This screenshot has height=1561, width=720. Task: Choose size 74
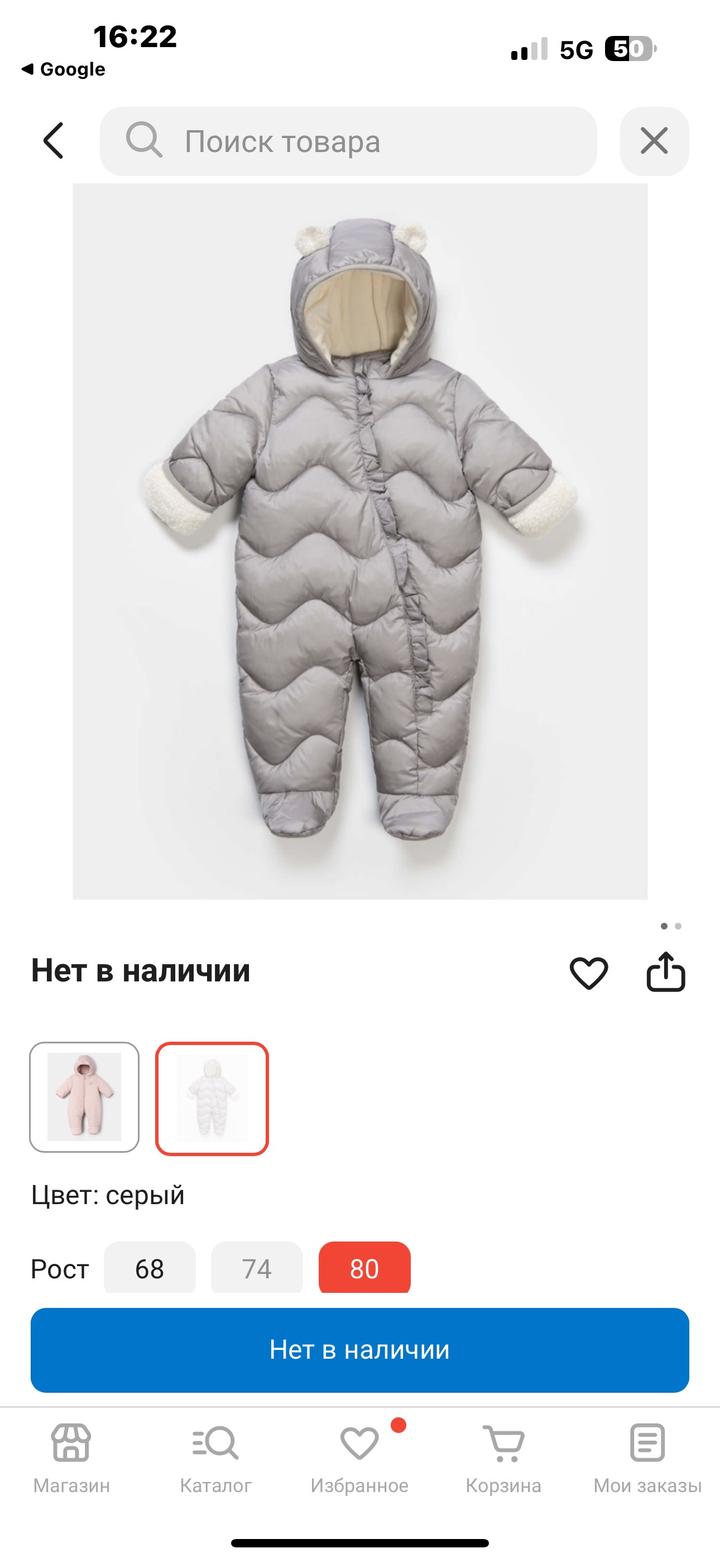(257, 1268)
